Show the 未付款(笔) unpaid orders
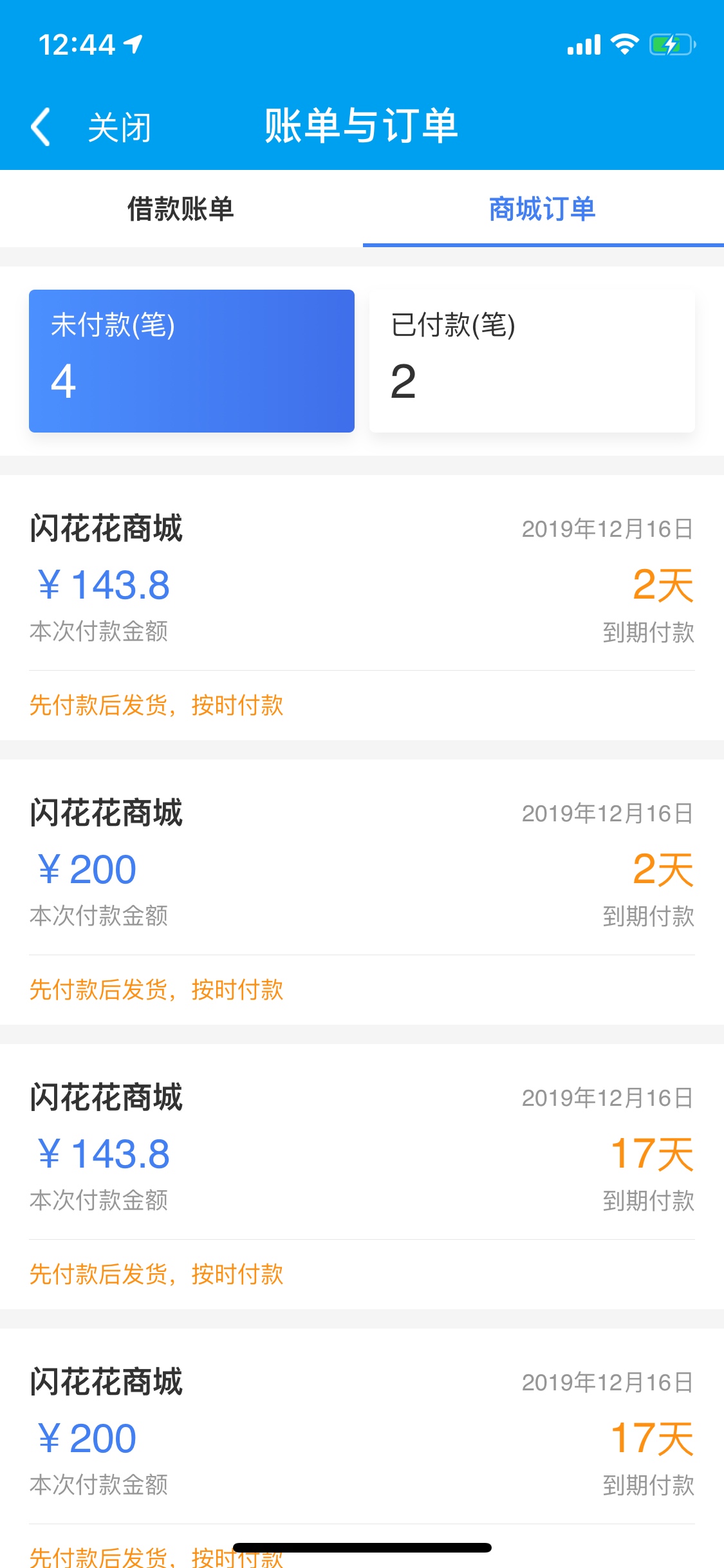 point(192,361)
